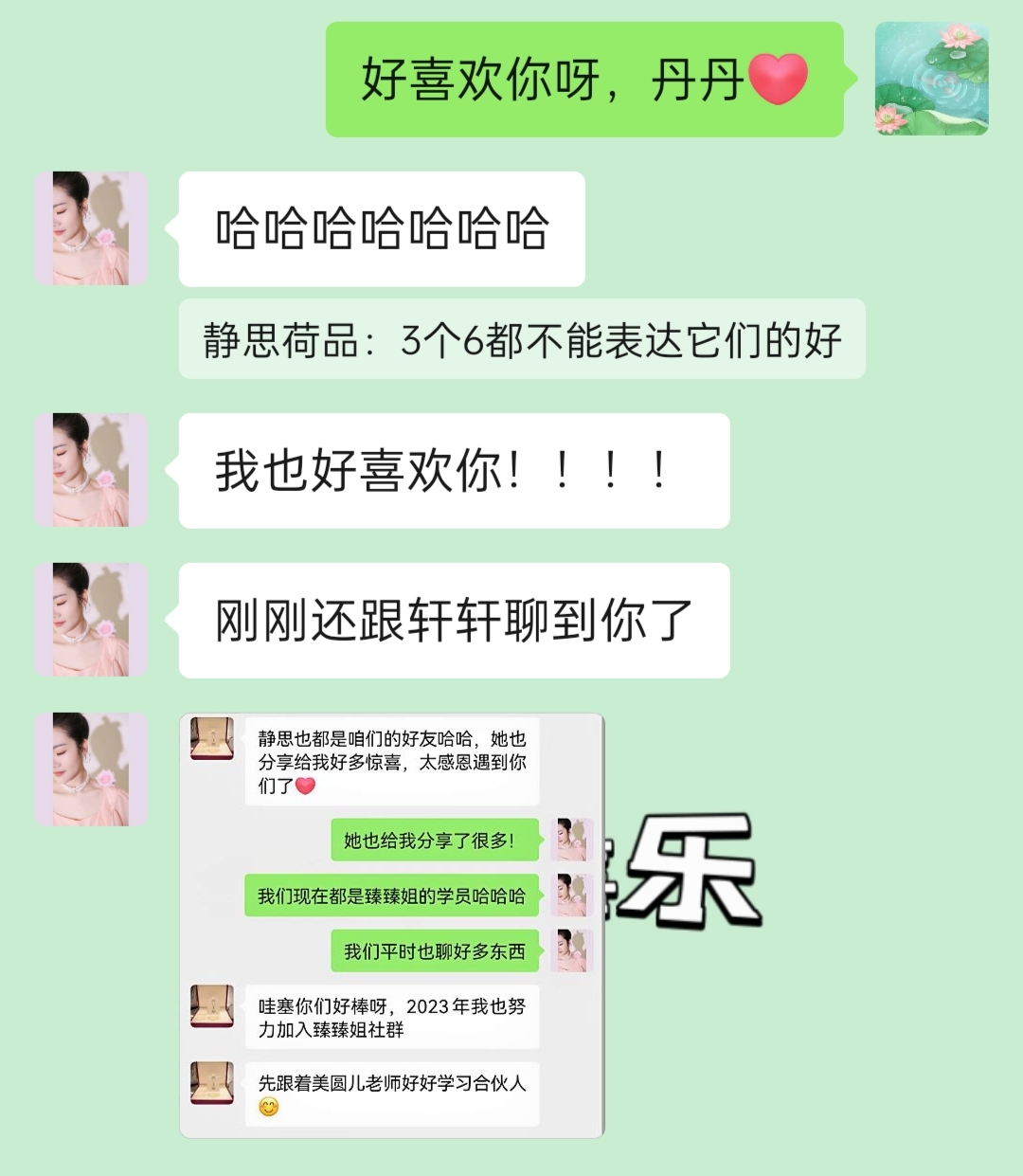Open the quoted message from 静思荷品
This screenshot has height=1176, width=1023.
521,339
